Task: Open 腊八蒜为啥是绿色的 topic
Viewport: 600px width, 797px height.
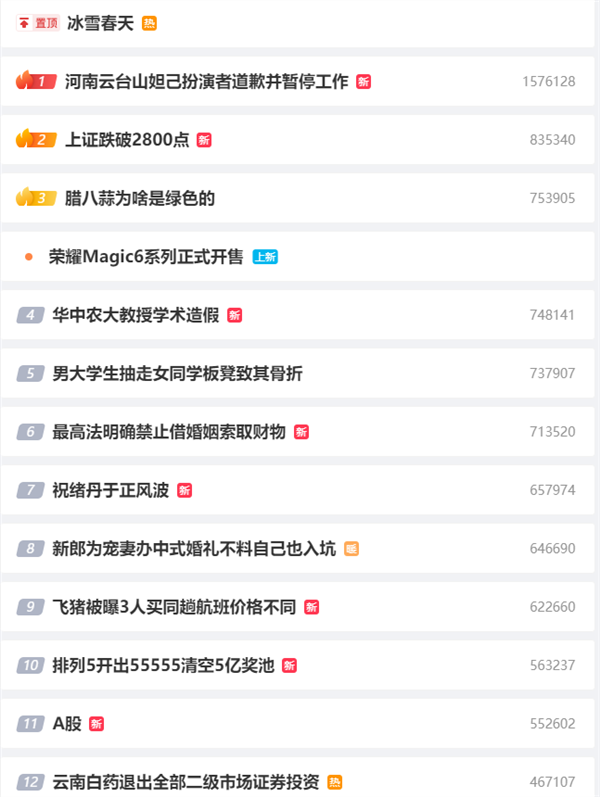Action: 140,198
